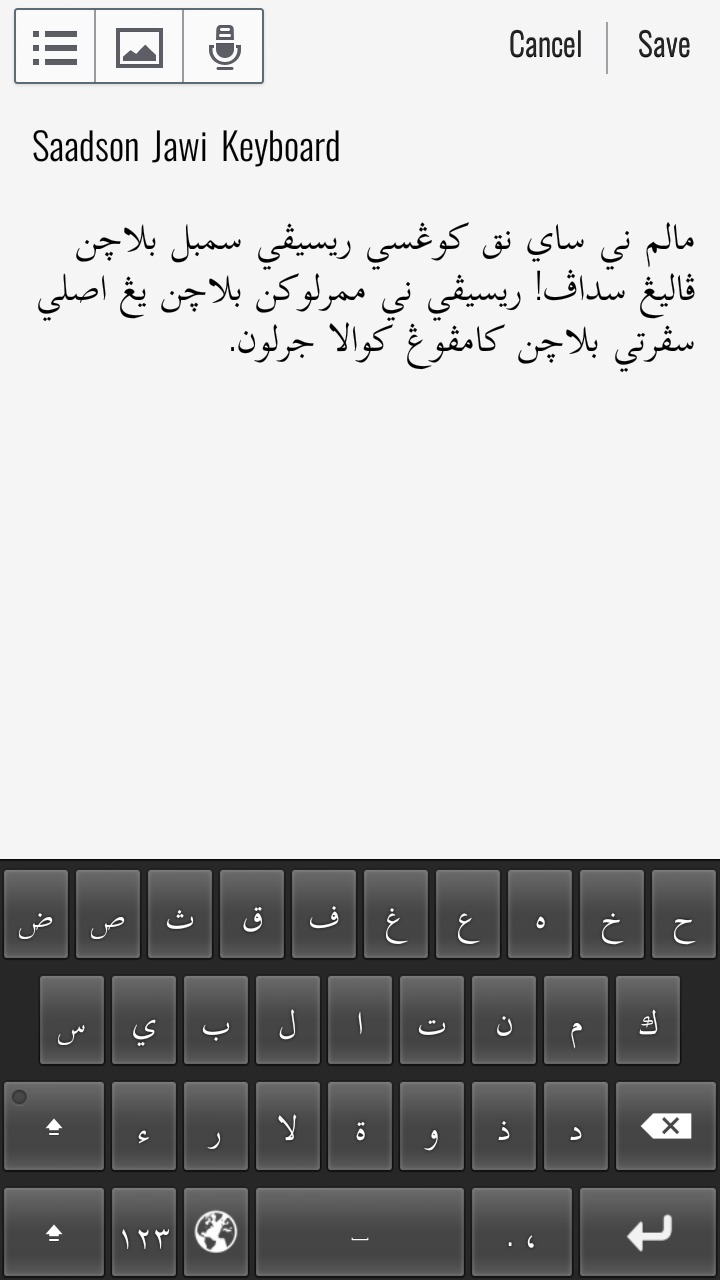Hit the return key on the keyboard

648,1233
